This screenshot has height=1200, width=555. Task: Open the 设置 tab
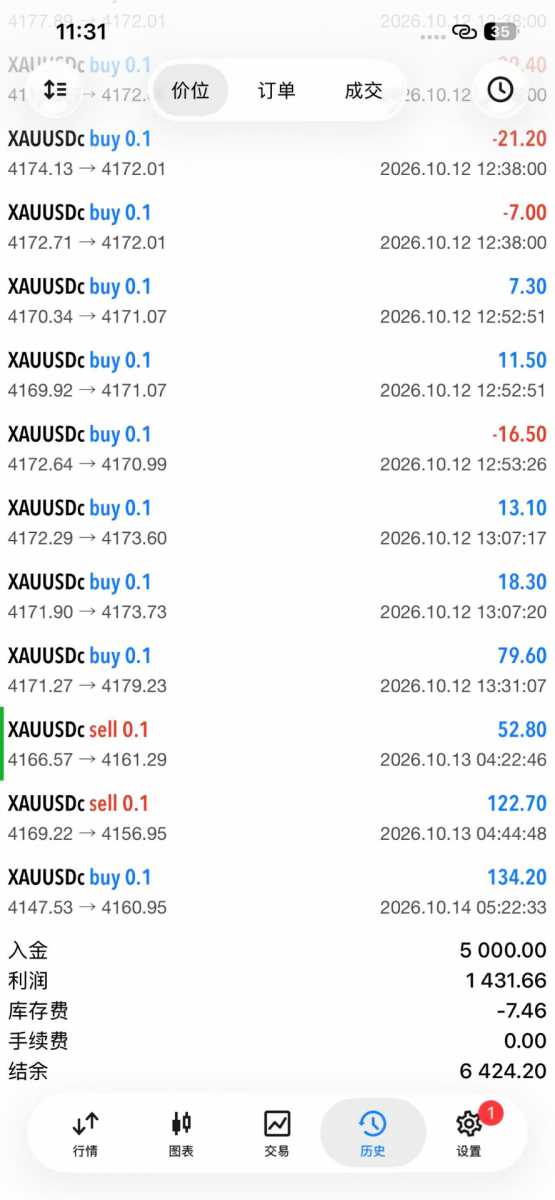click(468, 1133)
